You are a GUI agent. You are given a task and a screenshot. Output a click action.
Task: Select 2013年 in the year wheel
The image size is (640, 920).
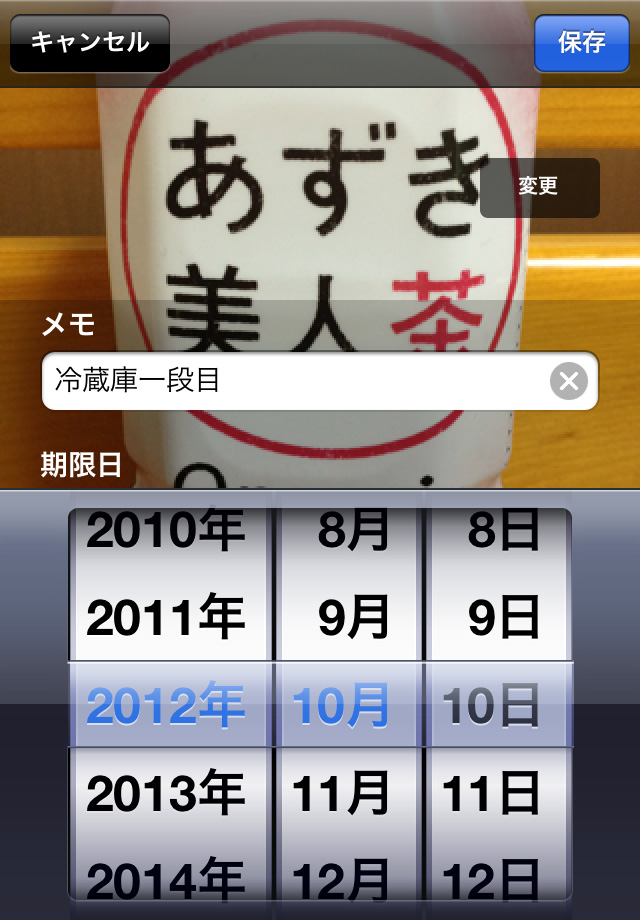(x=166, y=795)
